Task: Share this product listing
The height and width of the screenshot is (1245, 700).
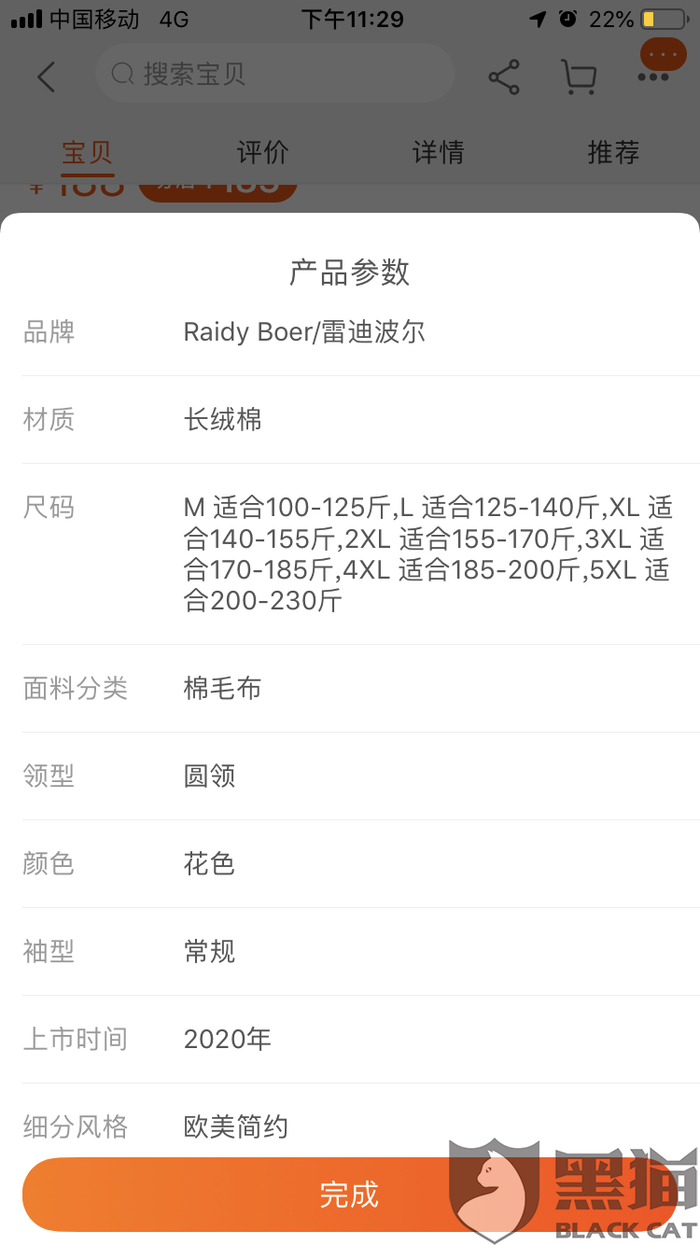Action: tap(504, 77)
